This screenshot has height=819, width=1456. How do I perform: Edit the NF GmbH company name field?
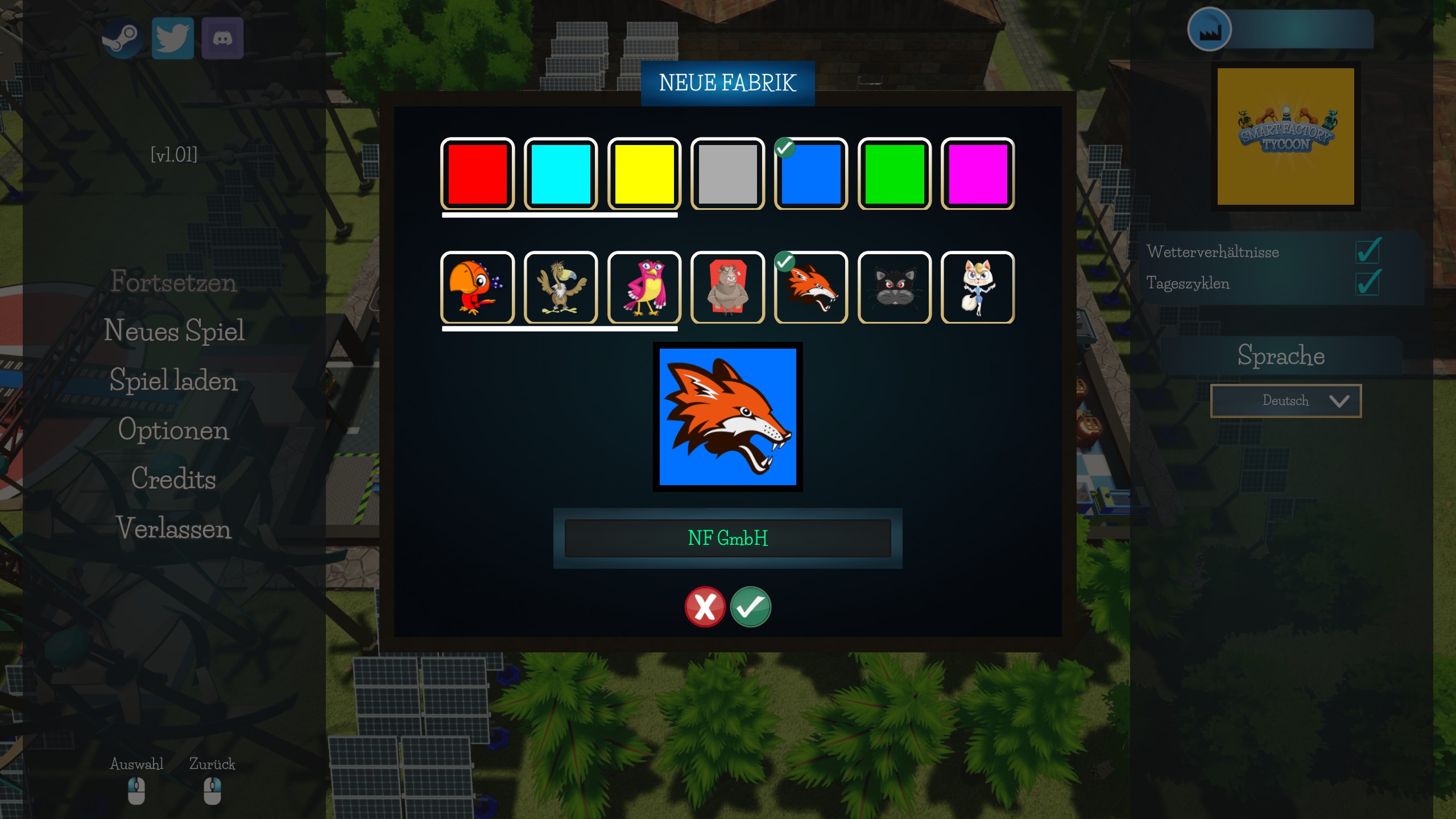pos(727,538)
